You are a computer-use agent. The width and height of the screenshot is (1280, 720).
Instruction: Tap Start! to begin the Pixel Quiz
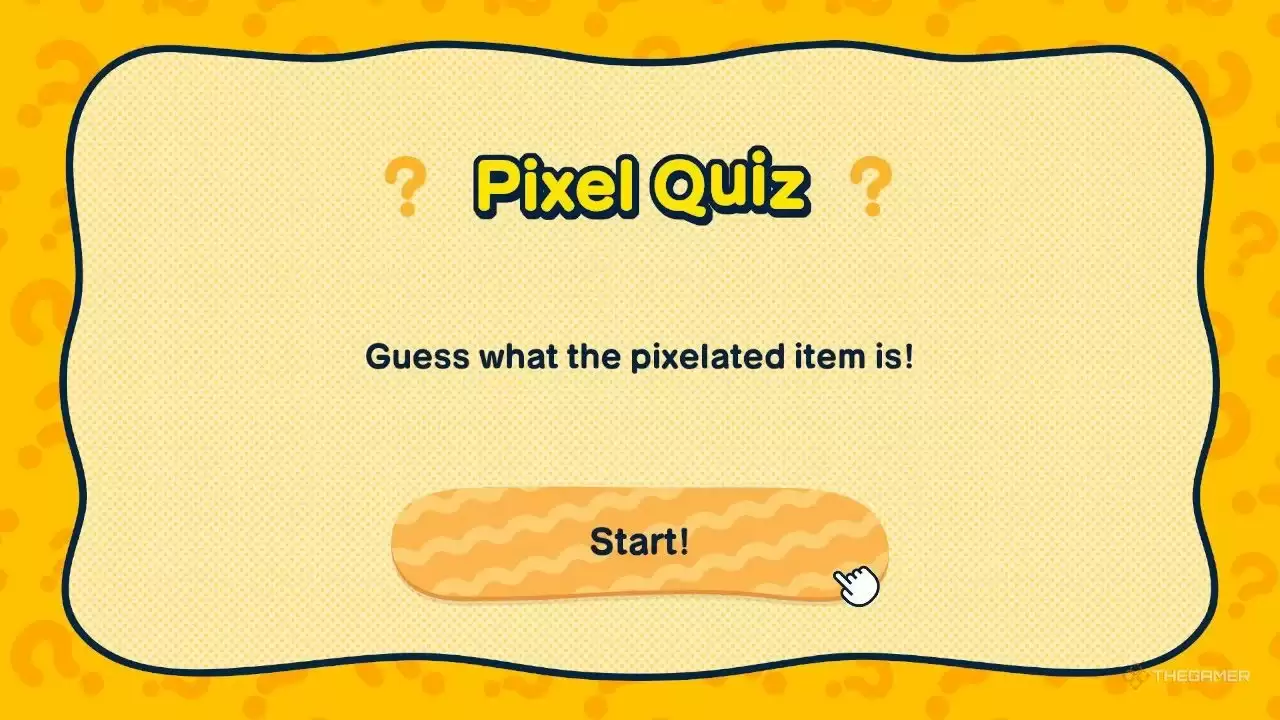pos(639,543)
